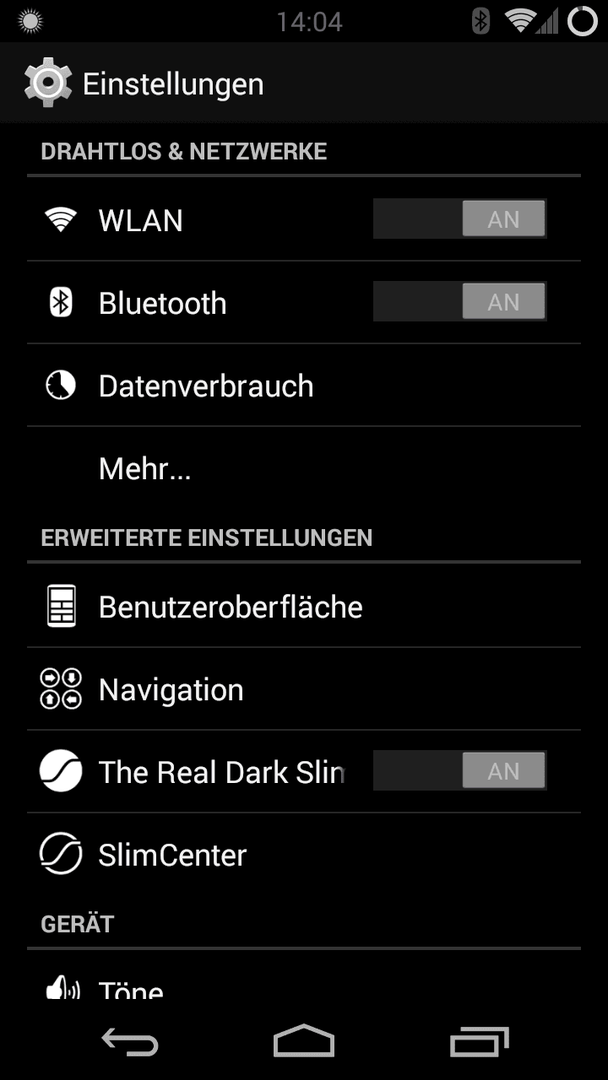
Task: Disable the Bluetooth switch
Action: point(459,302)
